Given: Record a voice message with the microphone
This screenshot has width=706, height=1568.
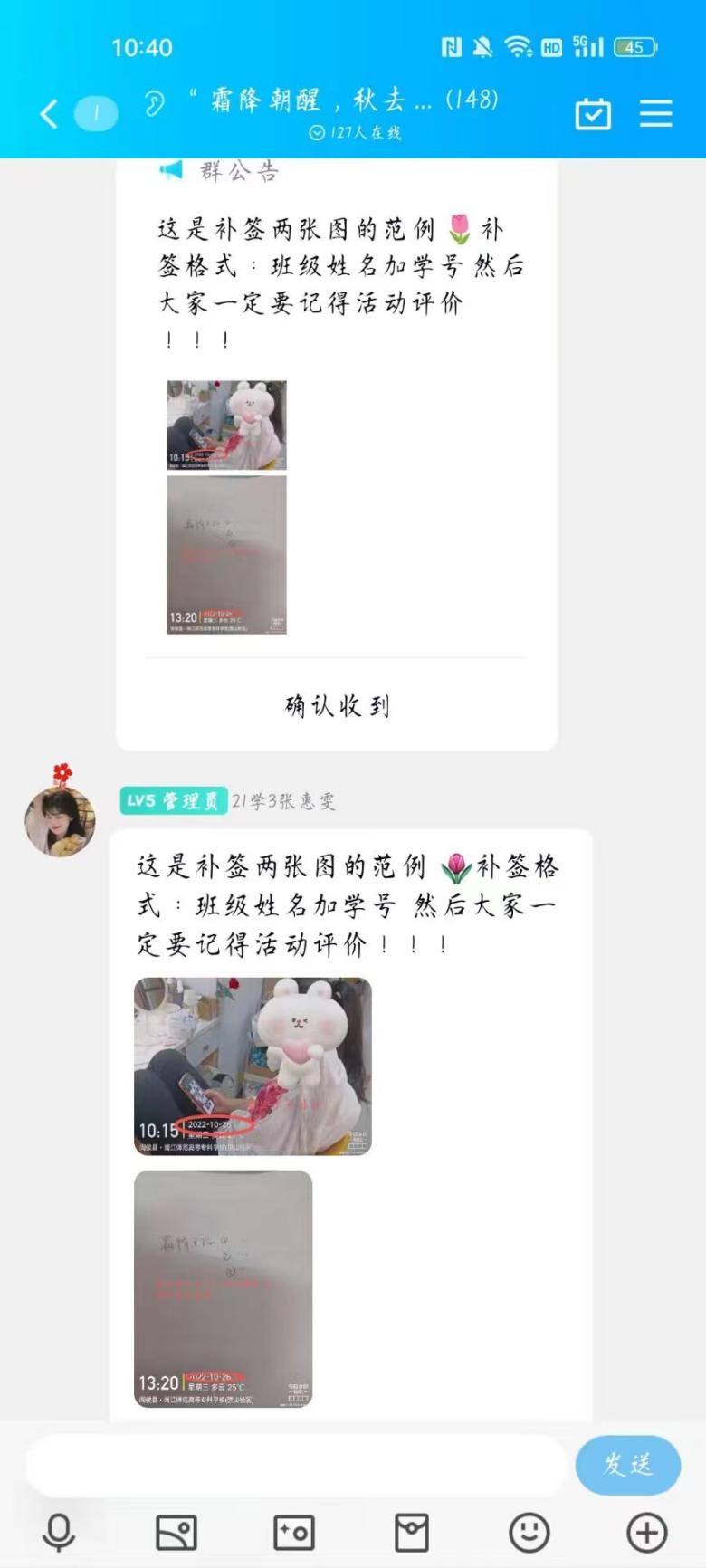Looking at the screenshot, I should 59,1533.
